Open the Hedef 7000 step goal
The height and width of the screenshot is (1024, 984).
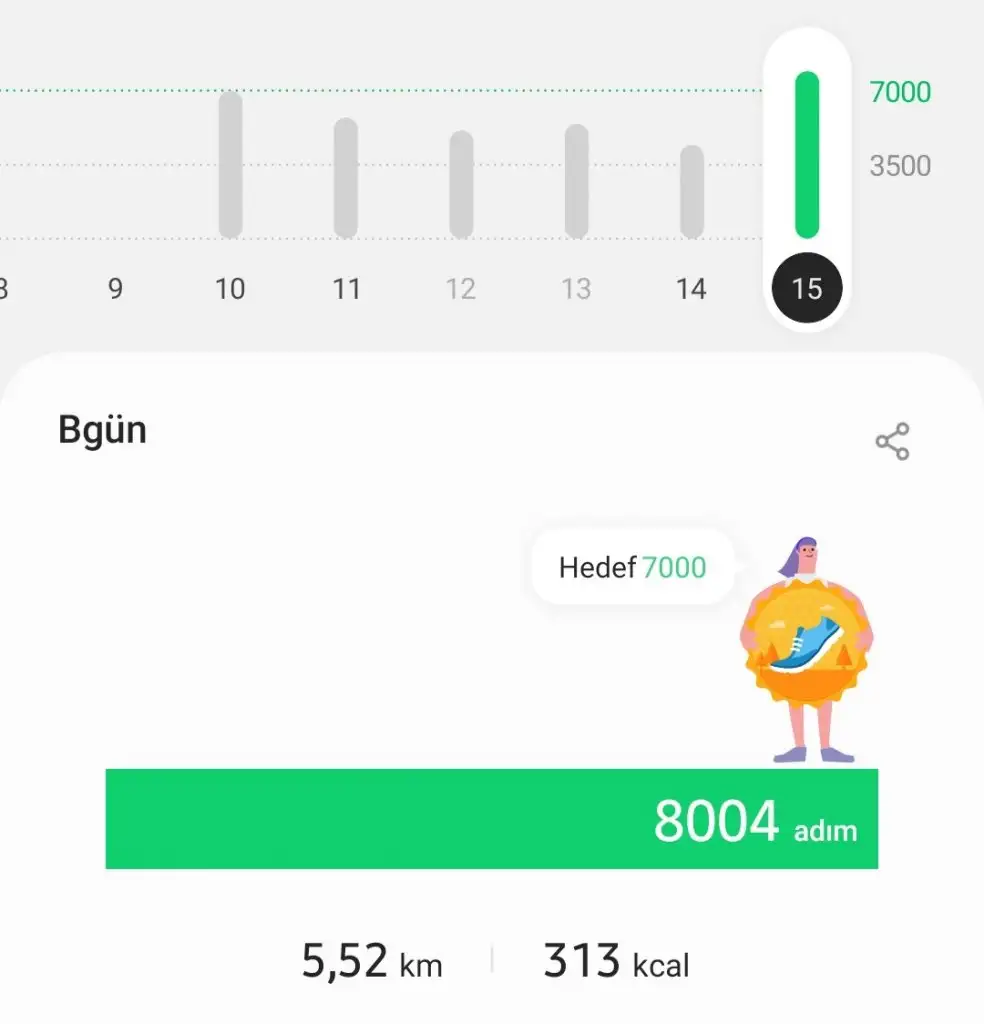coord(632,568)
